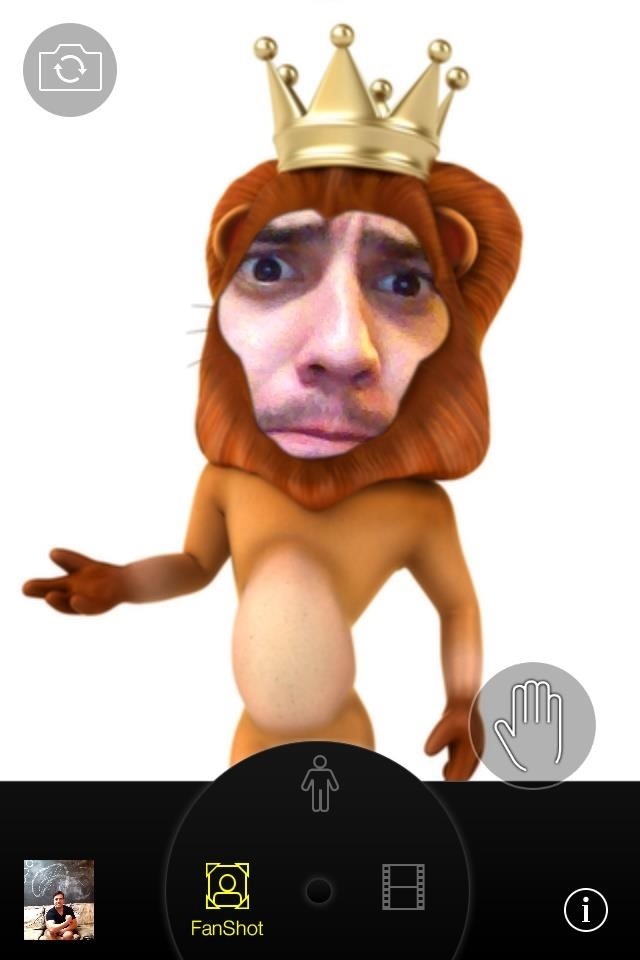Switch to the full-body person mode
This screenshot has width=640, height=960.
(320, 783)
